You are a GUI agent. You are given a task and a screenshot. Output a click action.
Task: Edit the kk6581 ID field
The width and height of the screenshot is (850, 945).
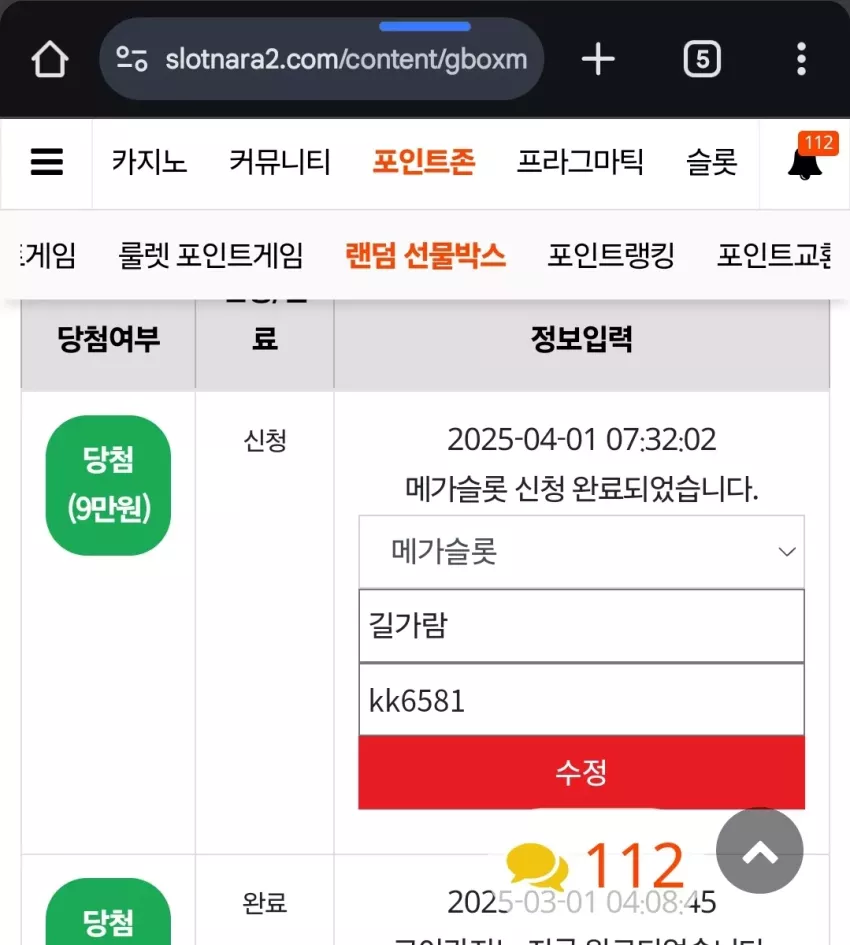(581, 700)
